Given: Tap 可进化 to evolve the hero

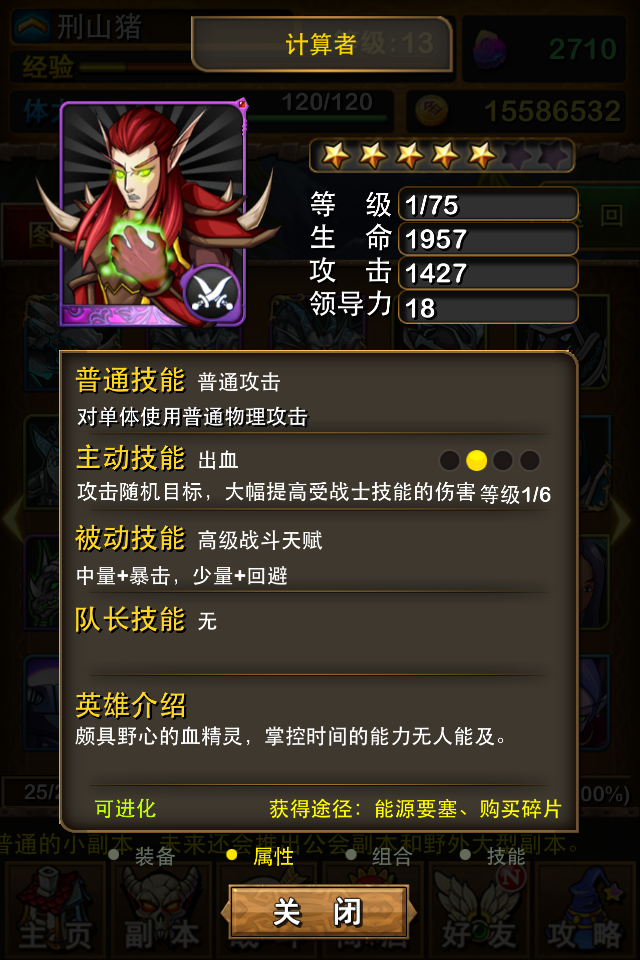Looking at the screenshot, I should point(125,809).
